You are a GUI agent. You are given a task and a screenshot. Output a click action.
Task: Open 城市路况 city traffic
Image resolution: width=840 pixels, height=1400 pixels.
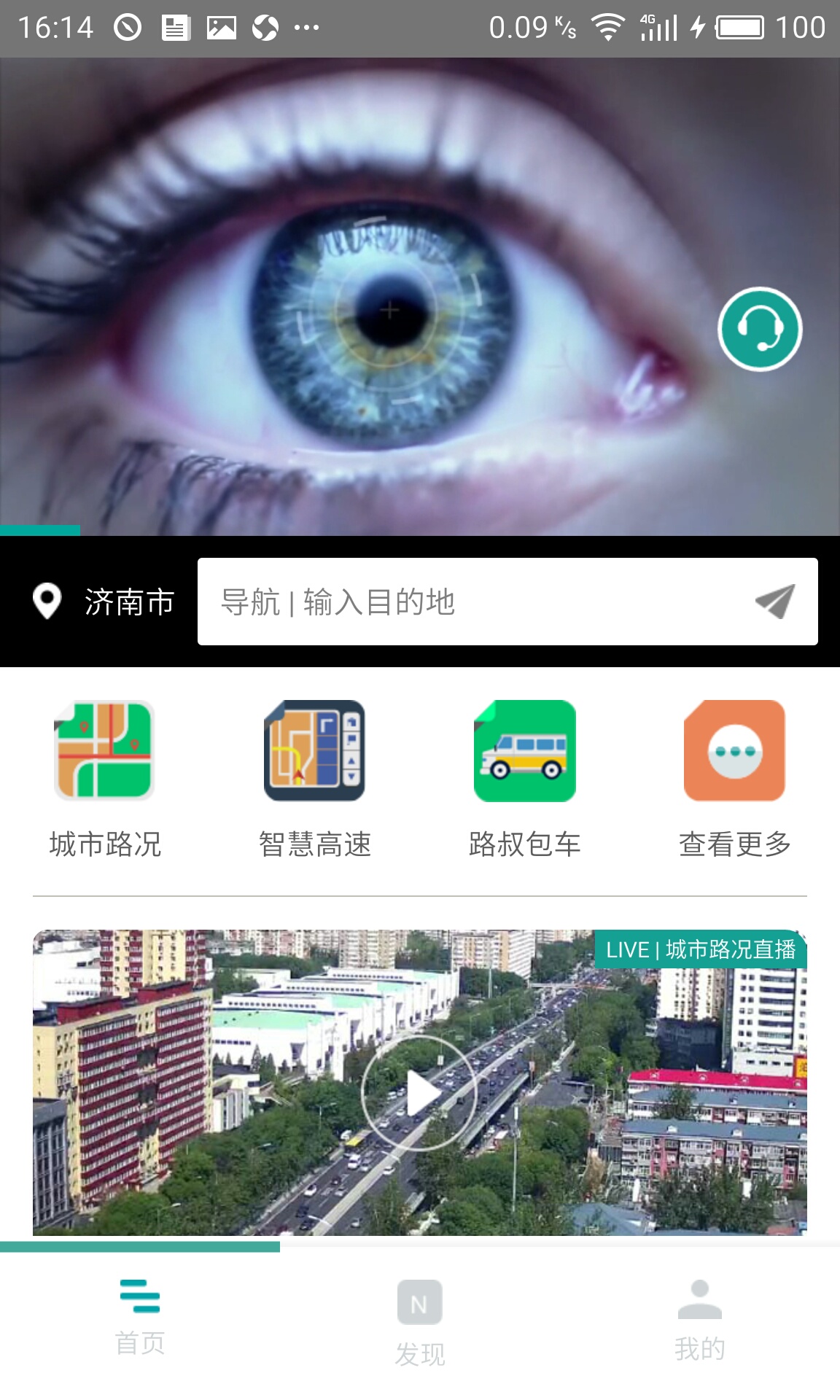point(105,779)
